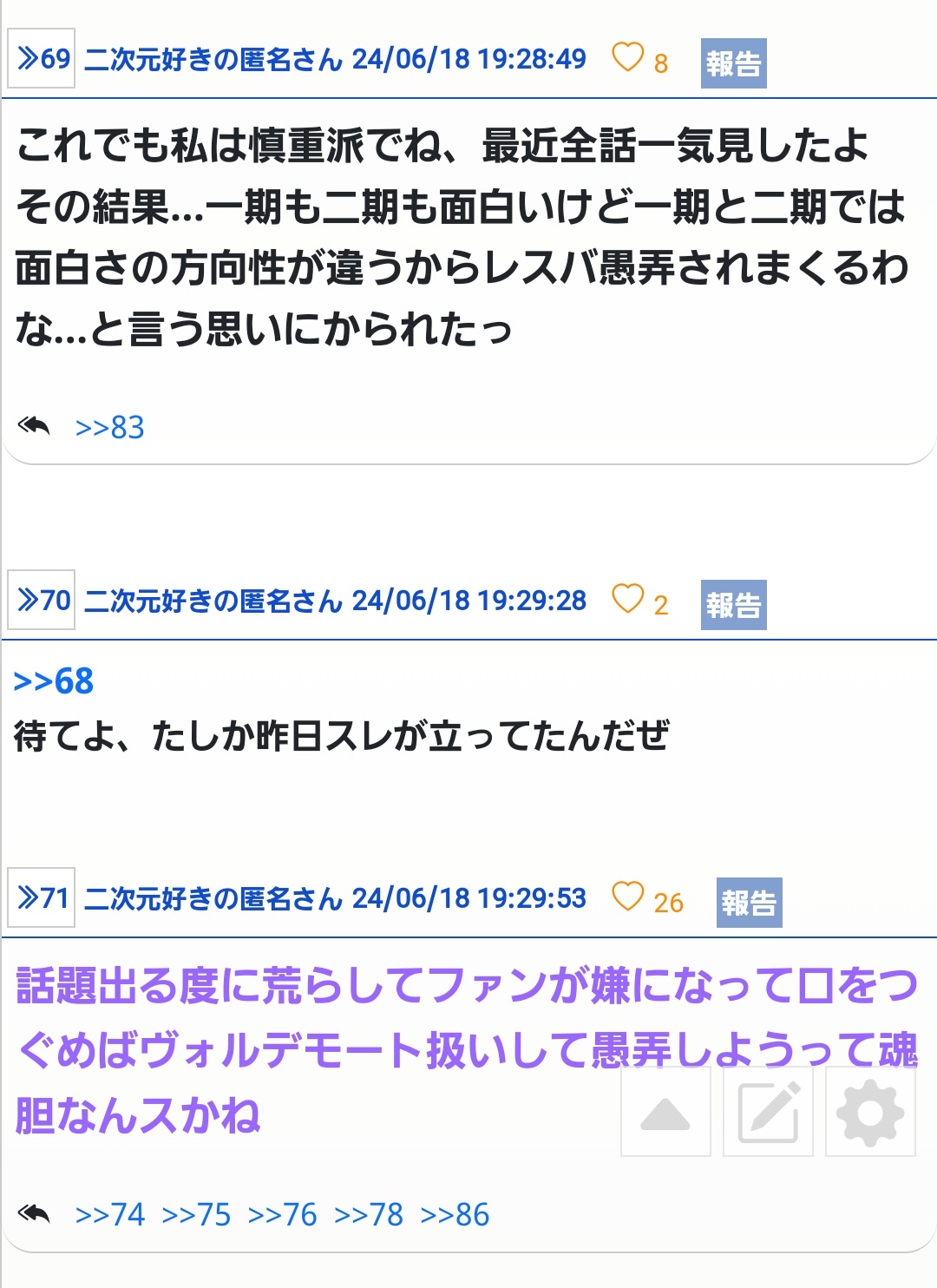Open reply link >>78
937x1288 pixels.
tap(369, 1214)
